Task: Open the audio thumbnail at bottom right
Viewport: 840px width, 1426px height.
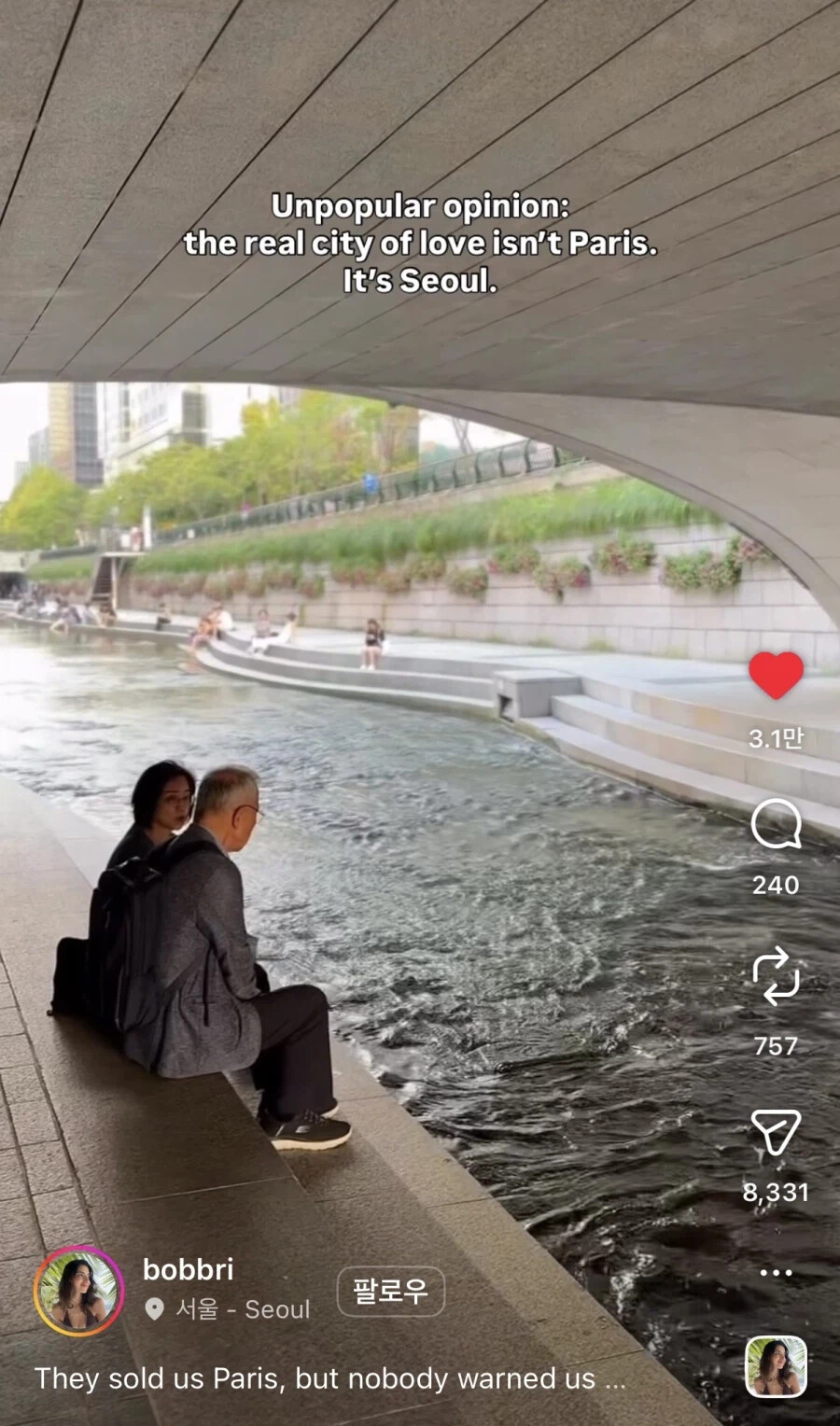Action: pos(776,1366)
